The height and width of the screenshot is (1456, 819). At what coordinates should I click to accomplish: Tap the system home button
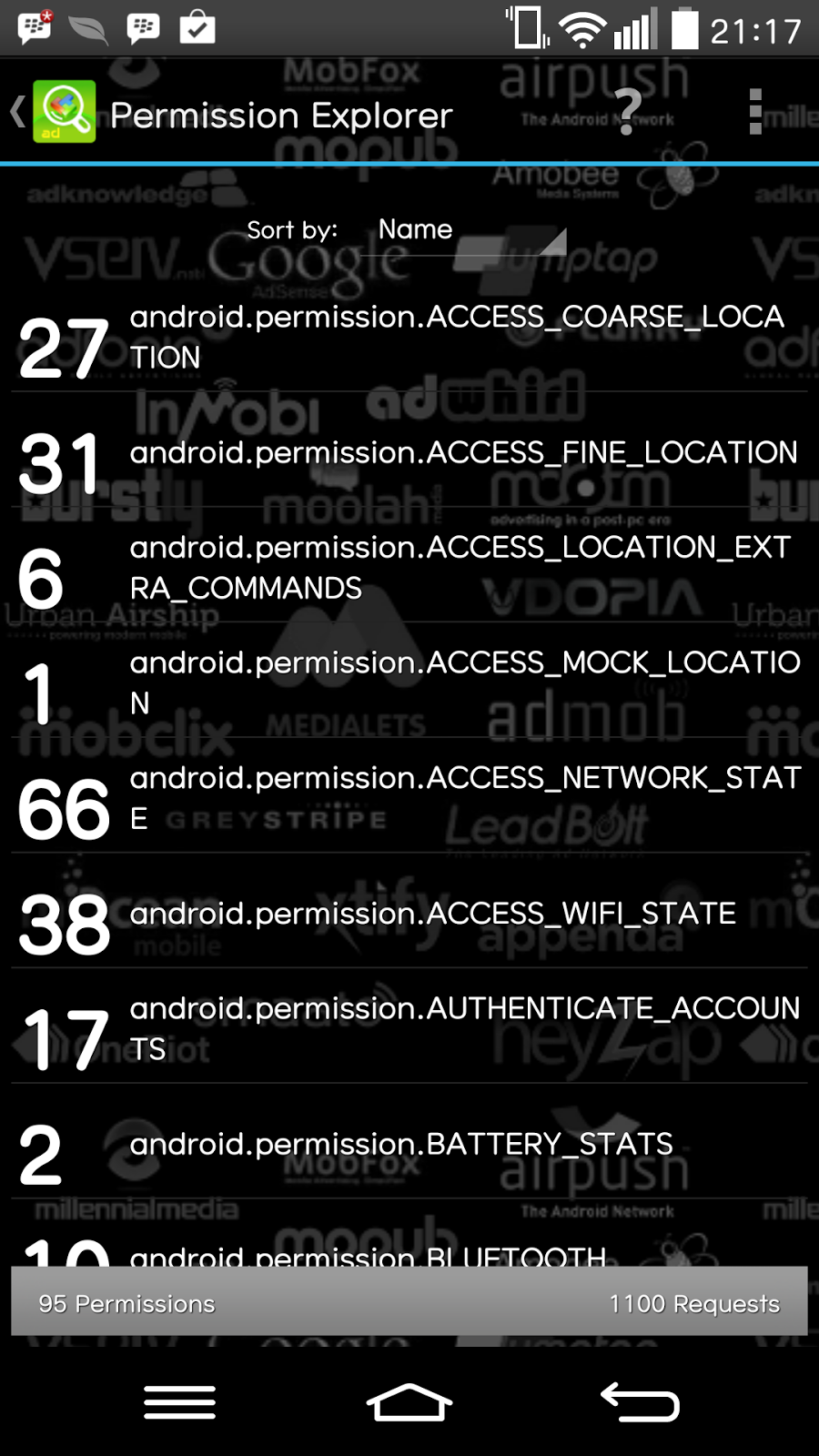tap(409, 1402)
